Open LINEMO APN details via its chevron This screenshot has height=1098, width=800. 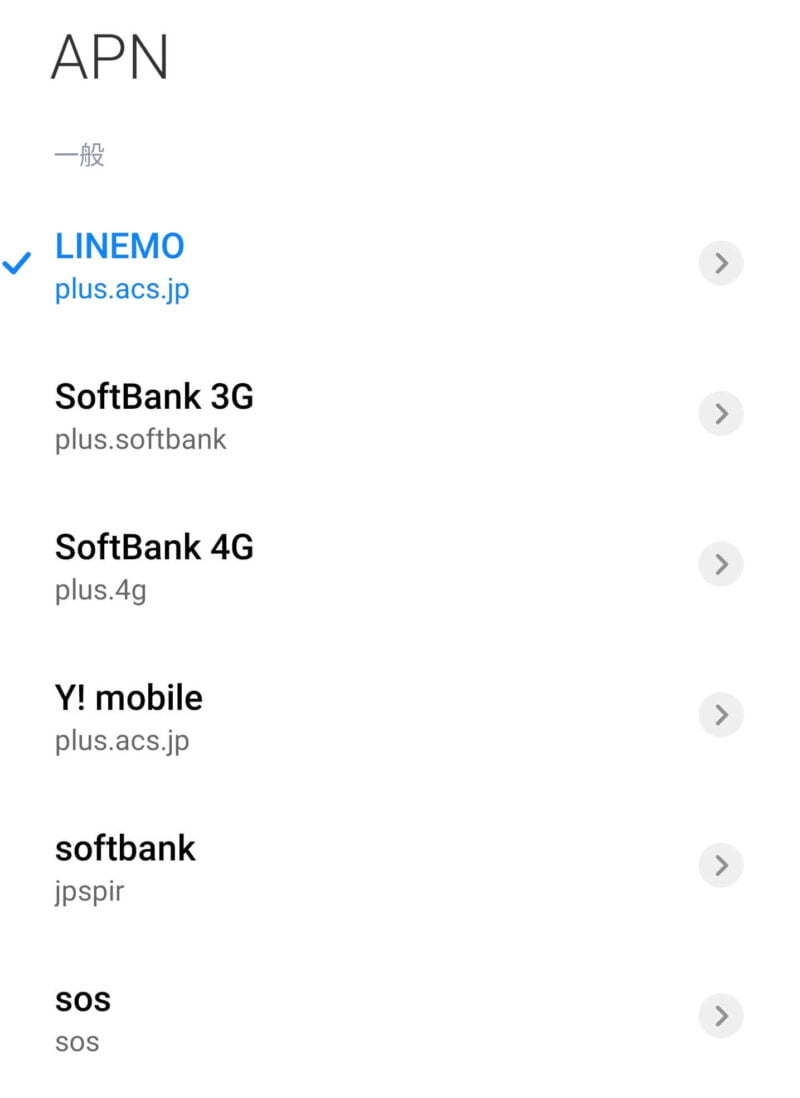click(721, 263)
